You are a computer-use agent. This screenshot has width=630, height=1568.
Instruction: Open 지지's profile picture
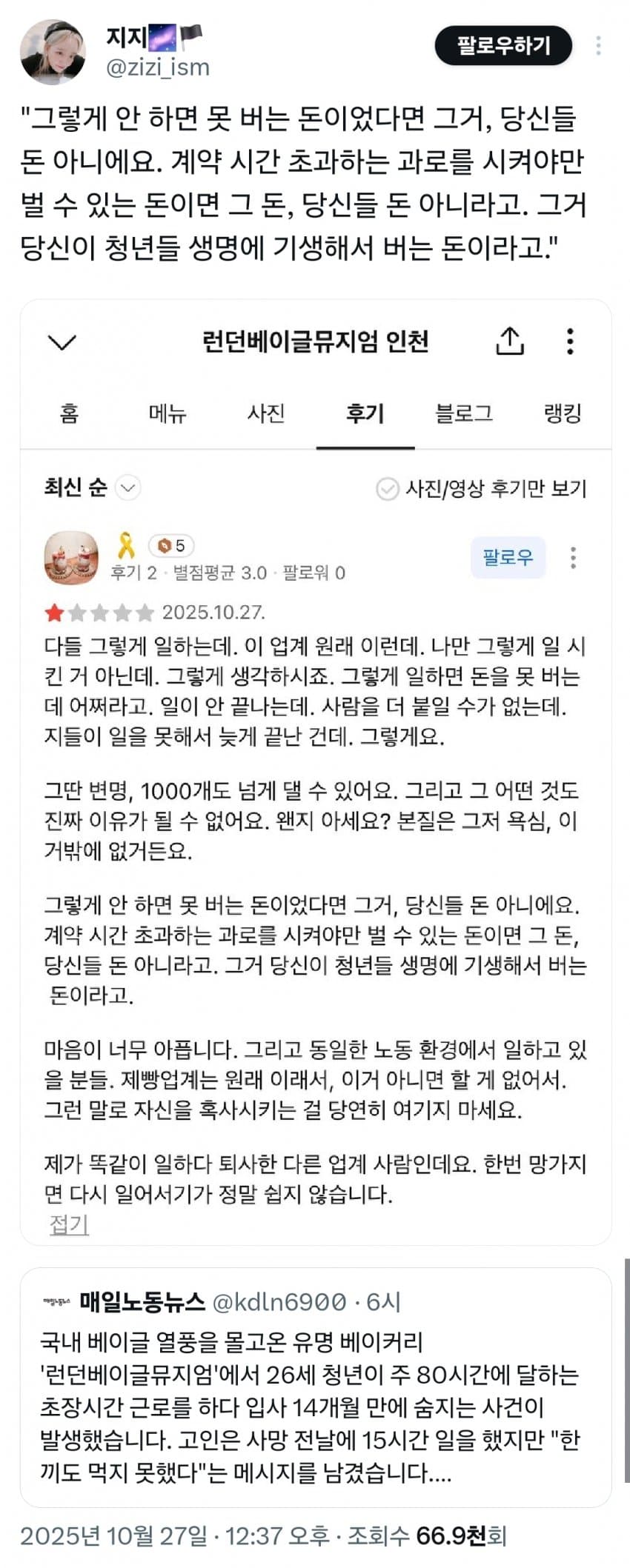click(x=53, y=52)
